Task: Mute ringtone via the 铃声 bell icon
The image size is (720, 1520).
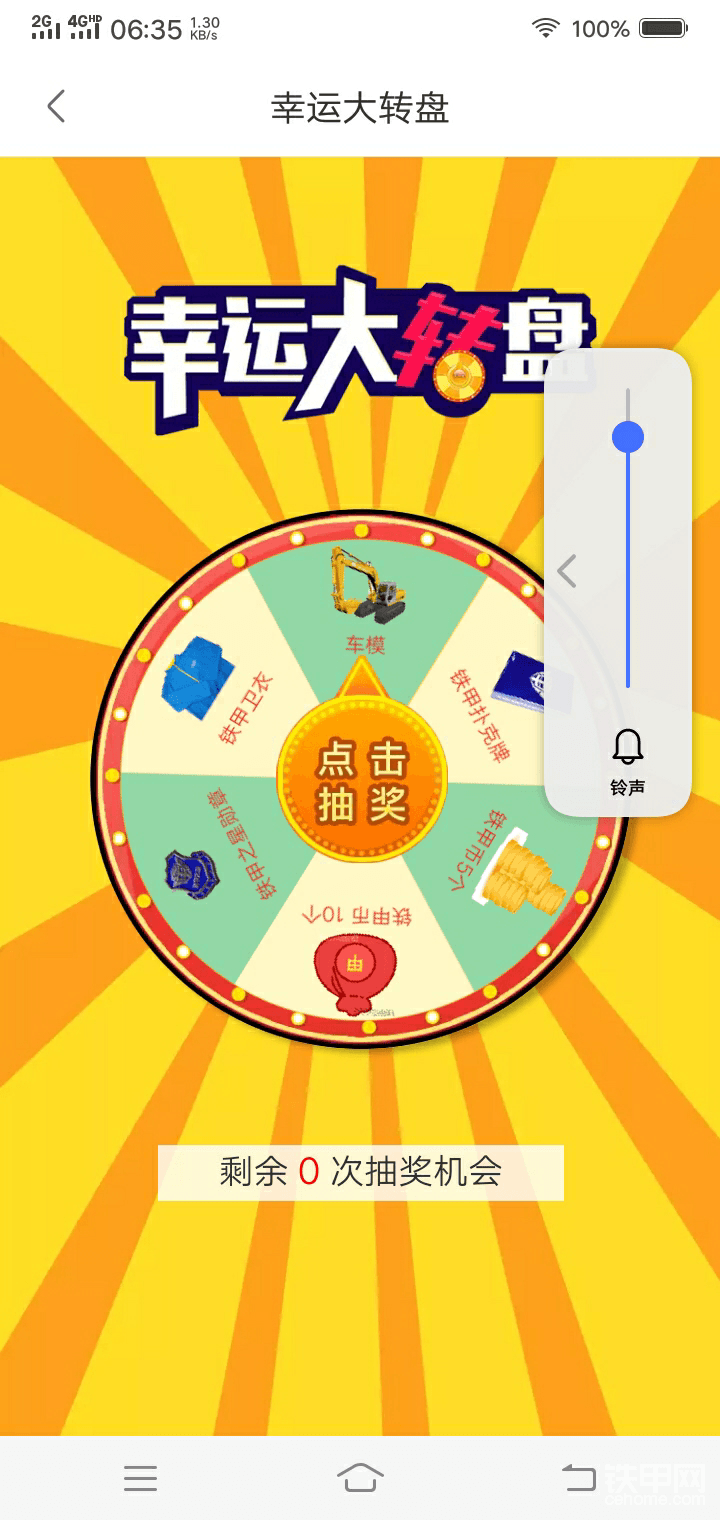Action: [628, 747]
